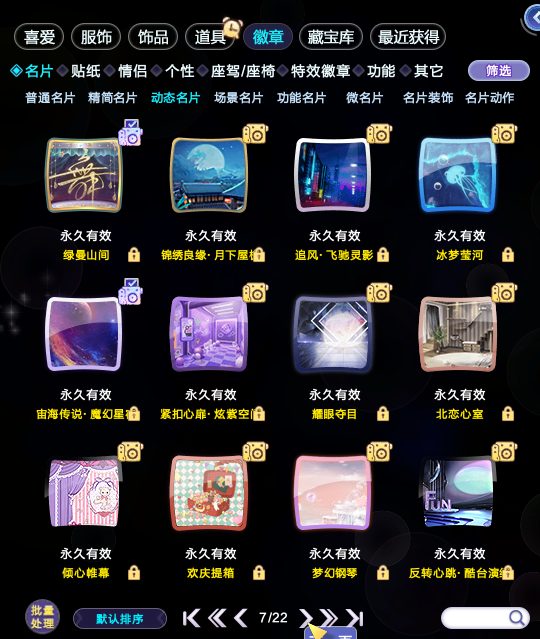Open the 默认排序 sort dropdown
The width and height of the screenshot is (540, 639).
point(120,619)
